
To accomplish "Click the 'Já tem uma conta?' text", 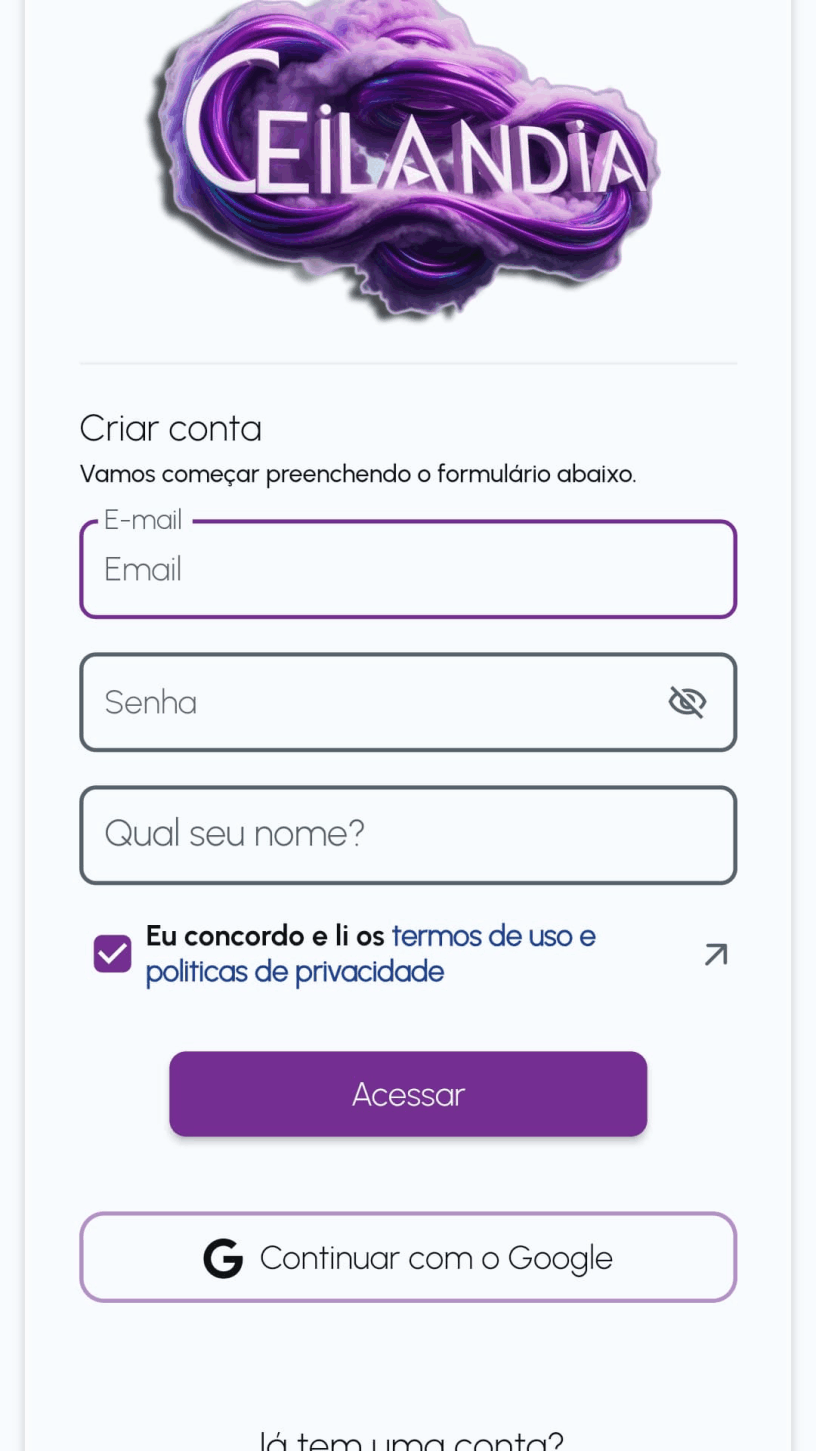I will click(x=408, y=1440).
